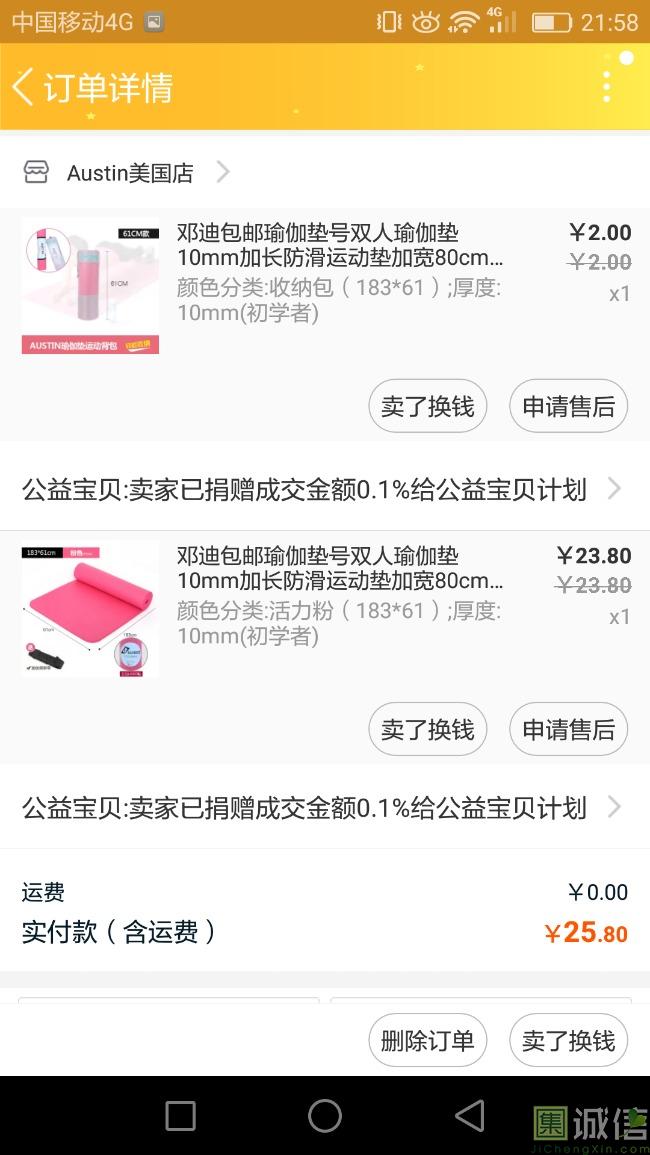Viewport: 650px width, 1155px height.
Task: Open the recent apps view
Action: pos(180,1116)
